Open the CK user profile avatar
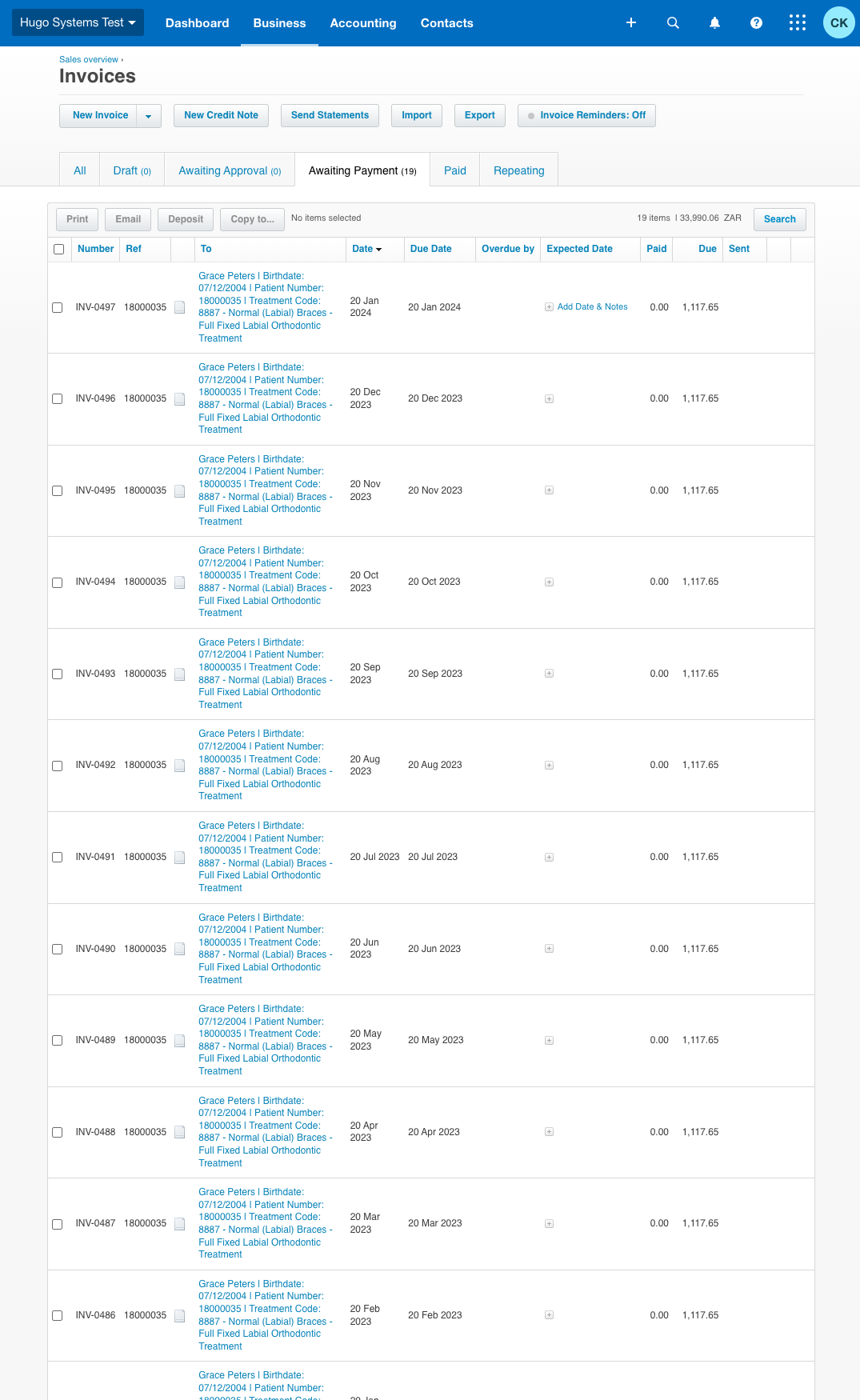 point(838,23)
